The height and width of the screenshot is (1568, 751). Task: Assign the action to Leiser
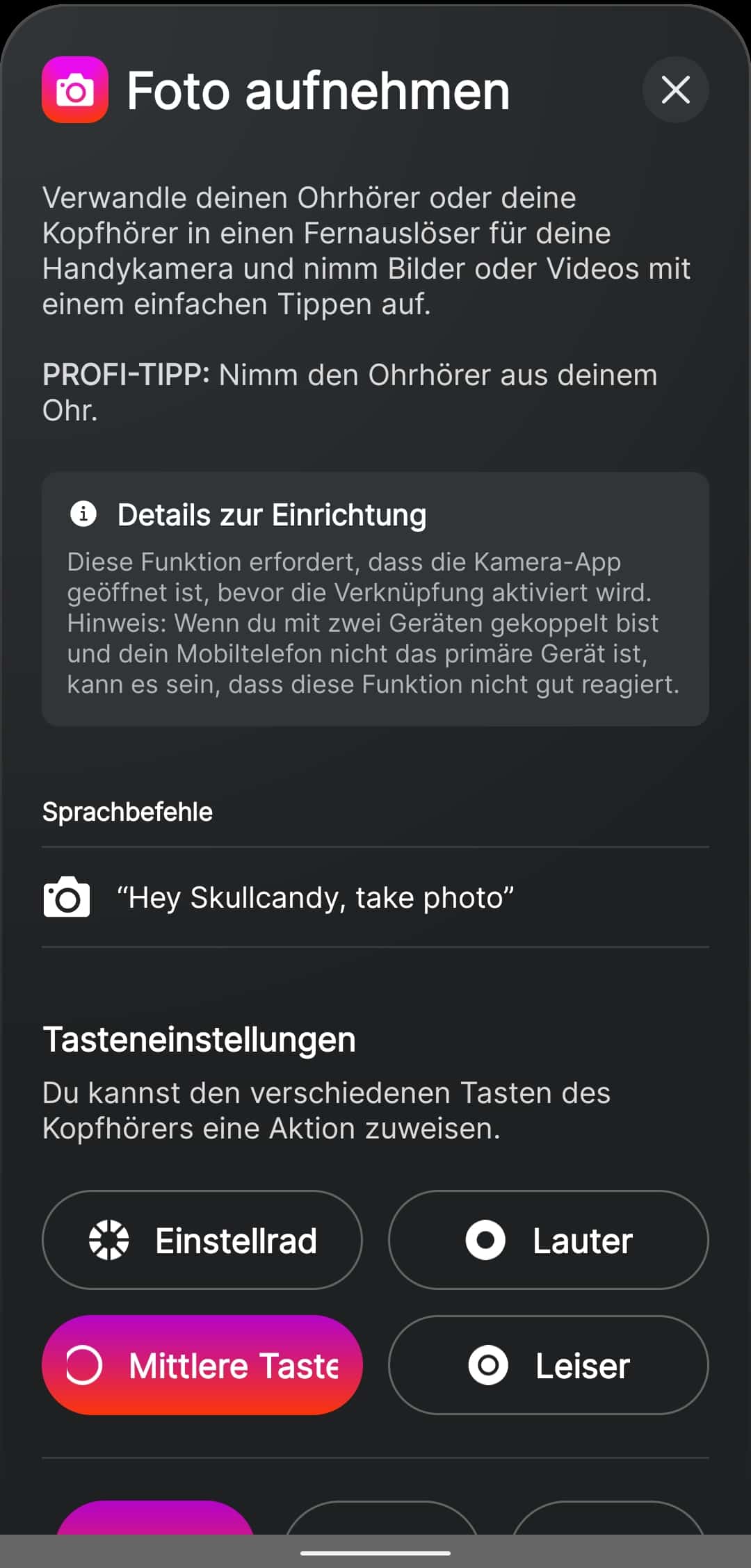(x=548, y=1365)
